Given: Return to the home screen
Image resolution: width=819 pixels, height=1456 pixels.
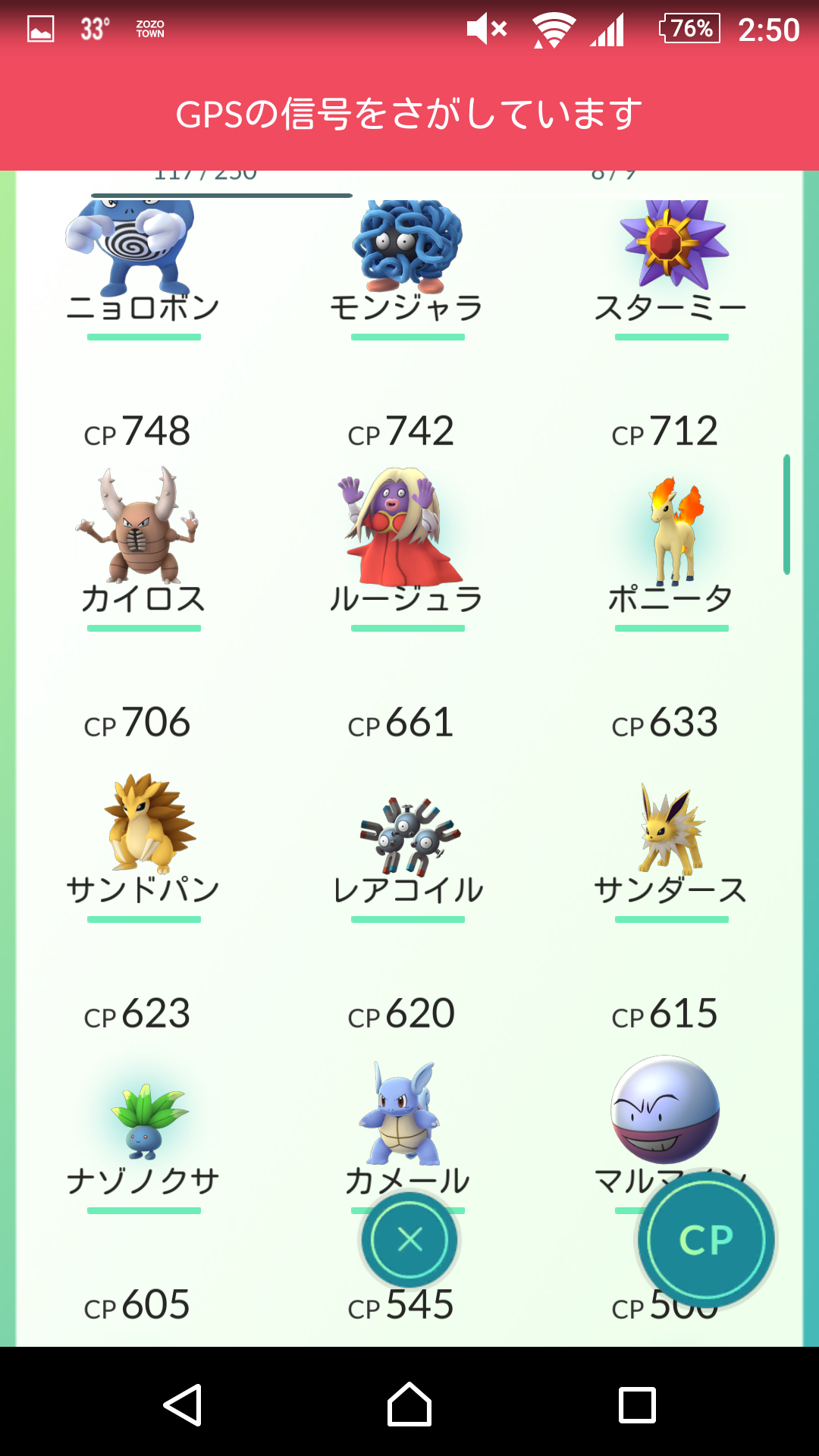Looking at the screenshot, I should (x=409, y=1404).
